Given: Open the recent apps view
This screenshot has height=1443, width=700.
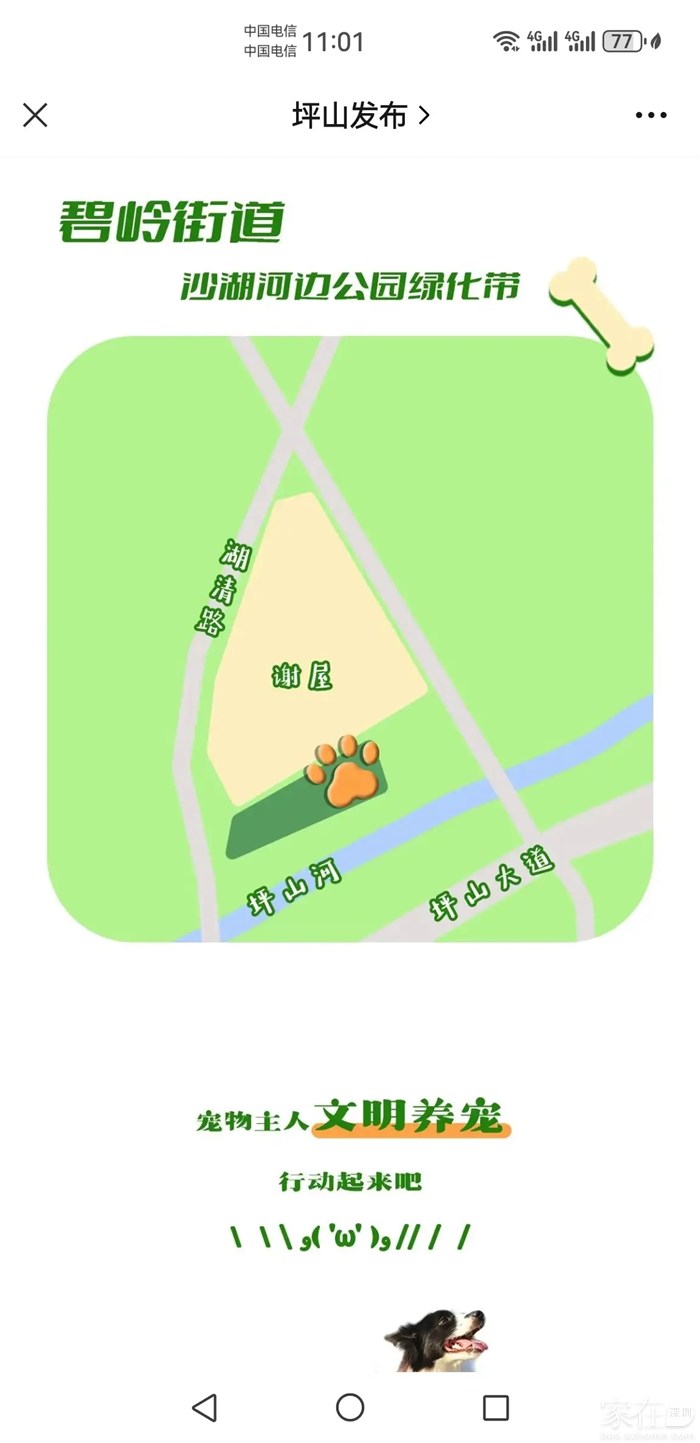Looking at the screenshot, I should click(496, 1408).
